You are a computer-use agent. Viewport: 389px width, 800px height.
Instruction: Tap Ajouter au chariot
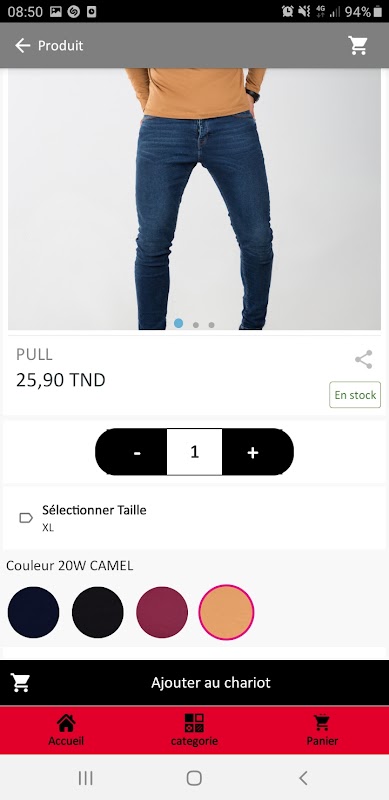[x=194, y=683]
